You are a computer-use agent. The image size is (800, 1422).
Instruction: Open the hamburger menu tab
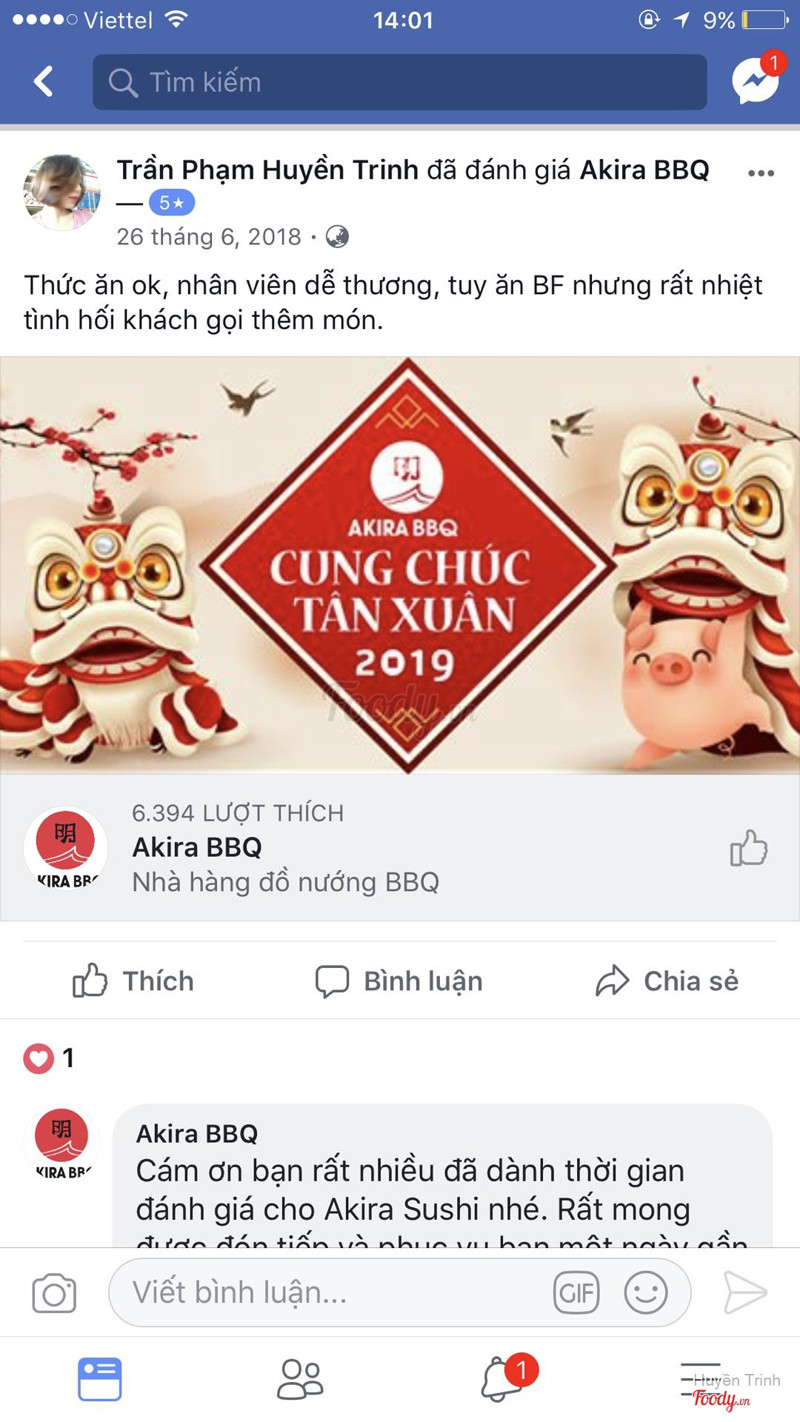(700, 1379)
